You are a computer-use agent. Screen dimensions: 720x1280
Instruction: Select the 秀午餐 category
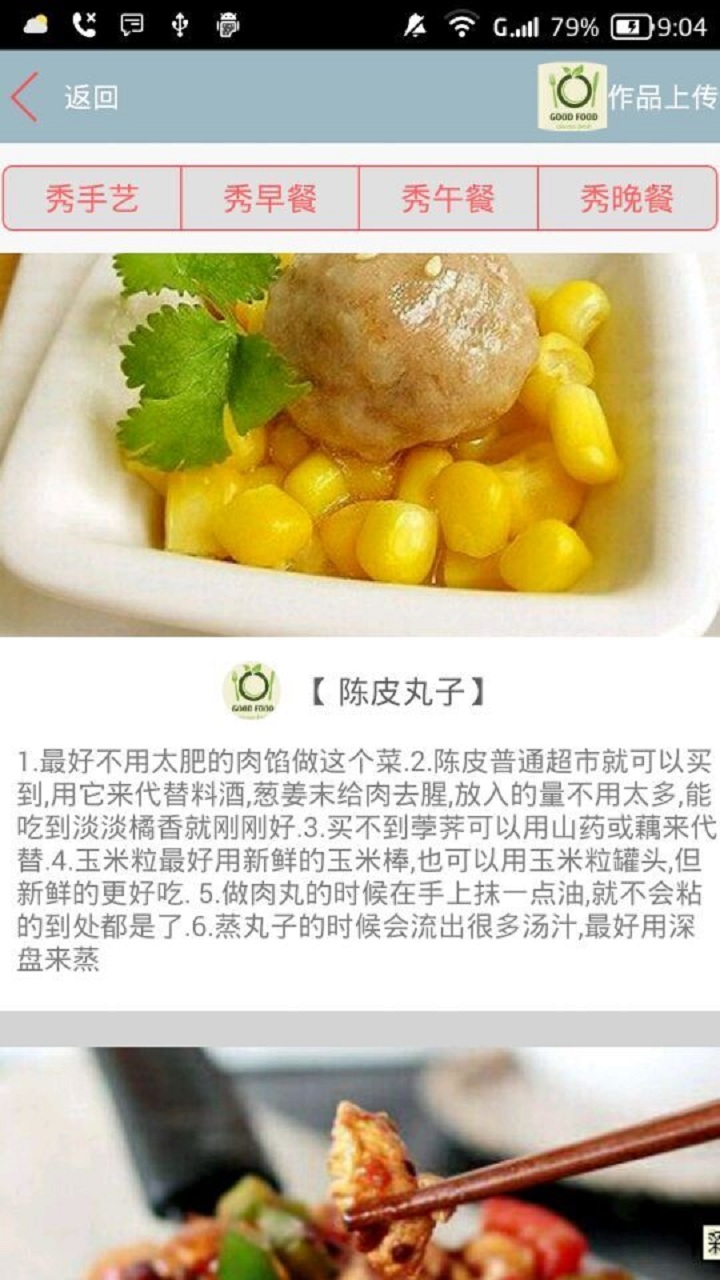pos(450,199)
